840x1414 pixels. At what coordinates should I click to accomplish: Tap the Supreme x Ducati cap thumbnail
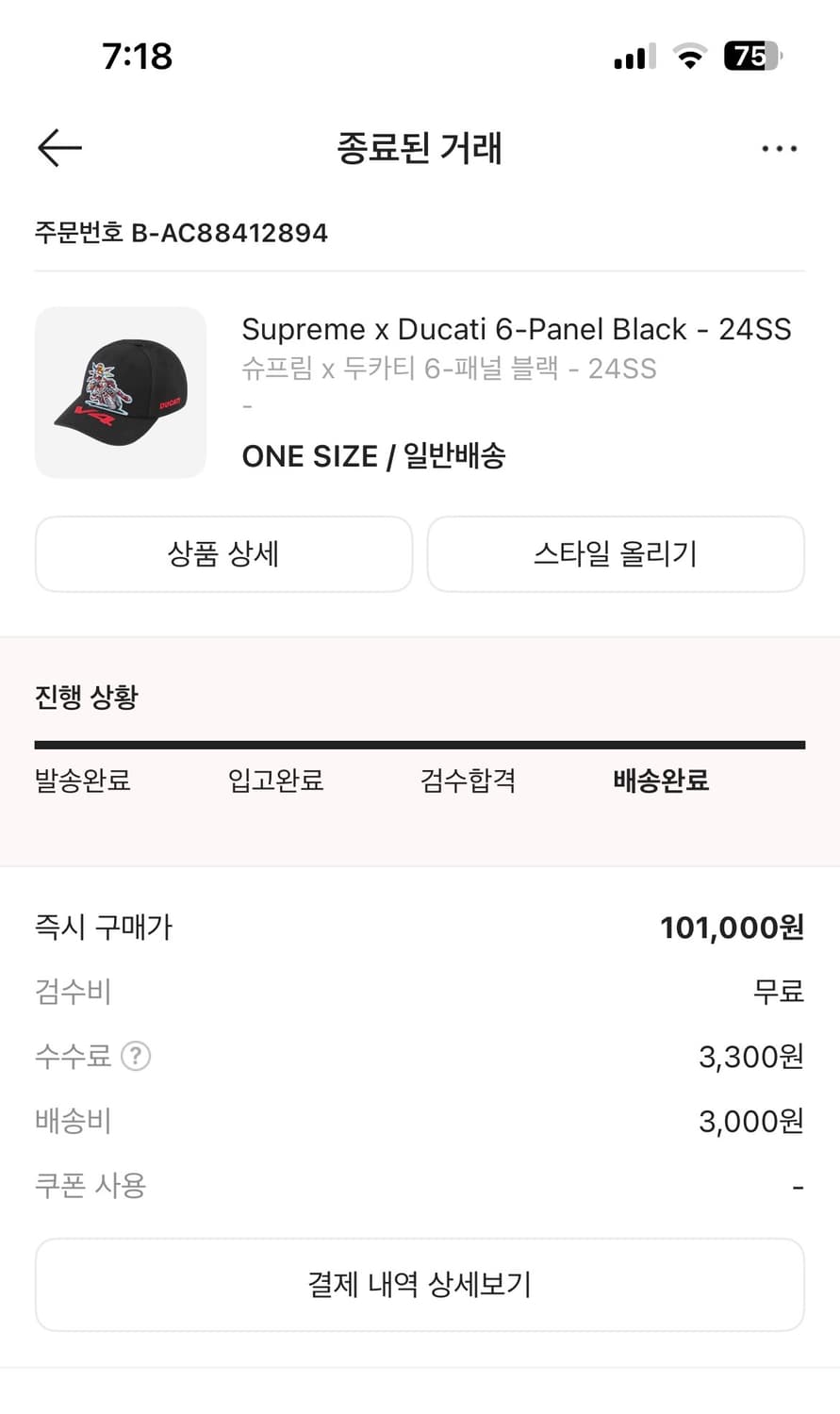coord(120,391)
